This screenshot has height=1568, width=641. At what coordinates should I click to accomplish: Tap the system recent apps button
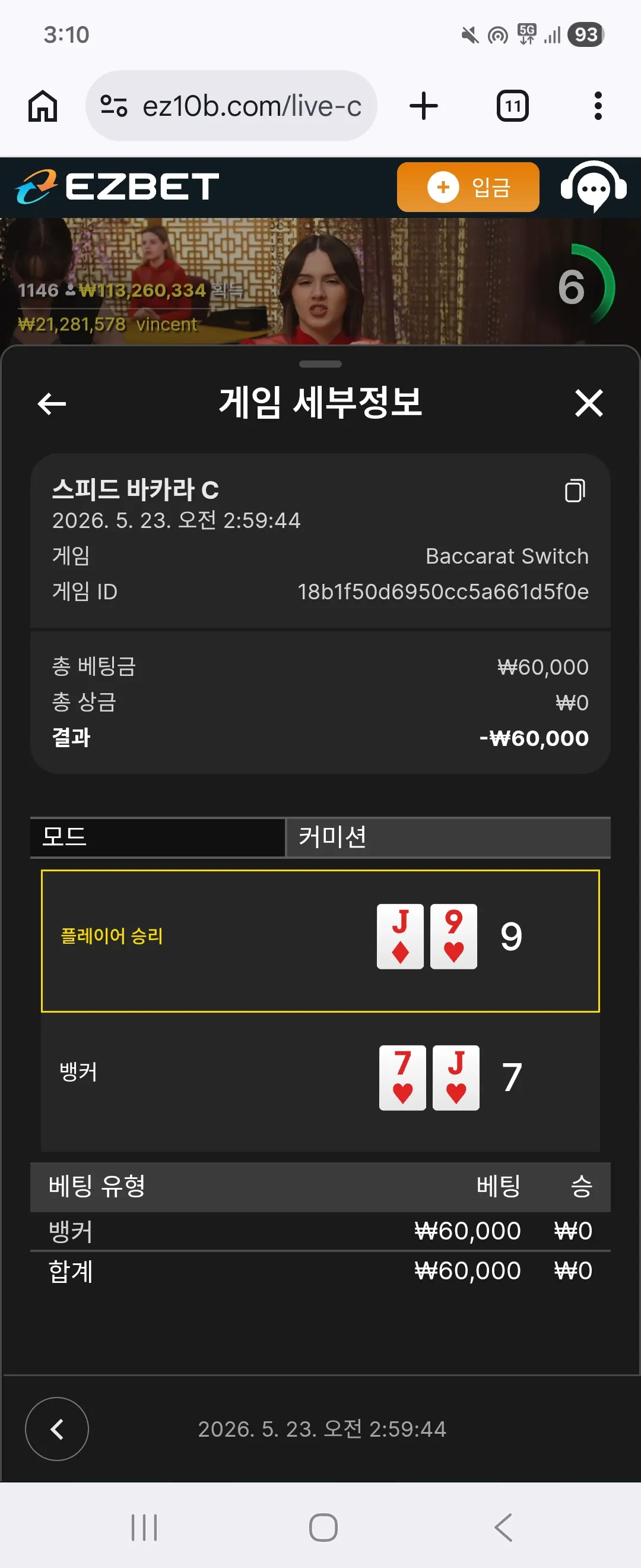pos(144,1526)
